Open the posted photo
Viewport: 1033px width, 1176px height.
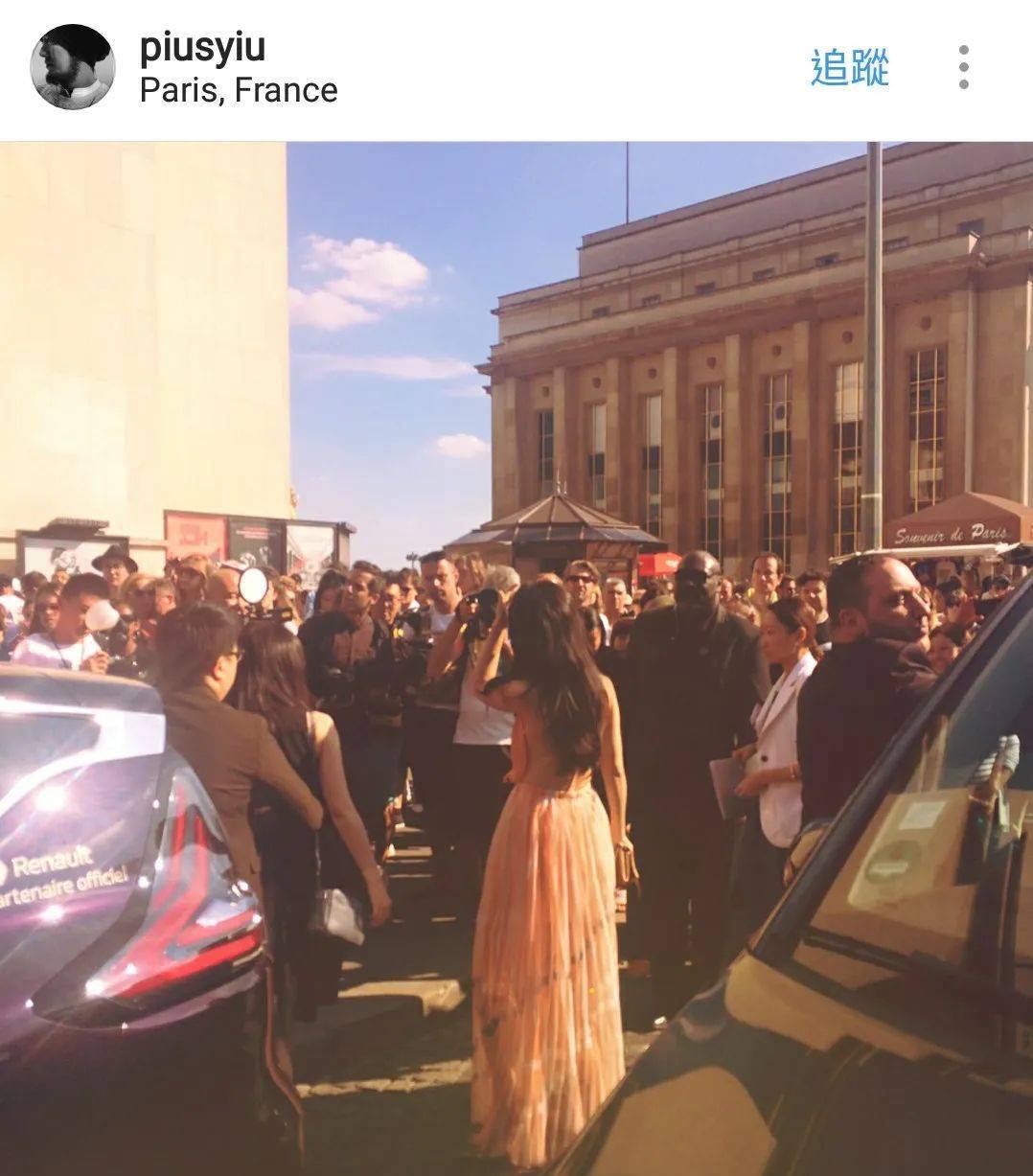coord(516,658)
